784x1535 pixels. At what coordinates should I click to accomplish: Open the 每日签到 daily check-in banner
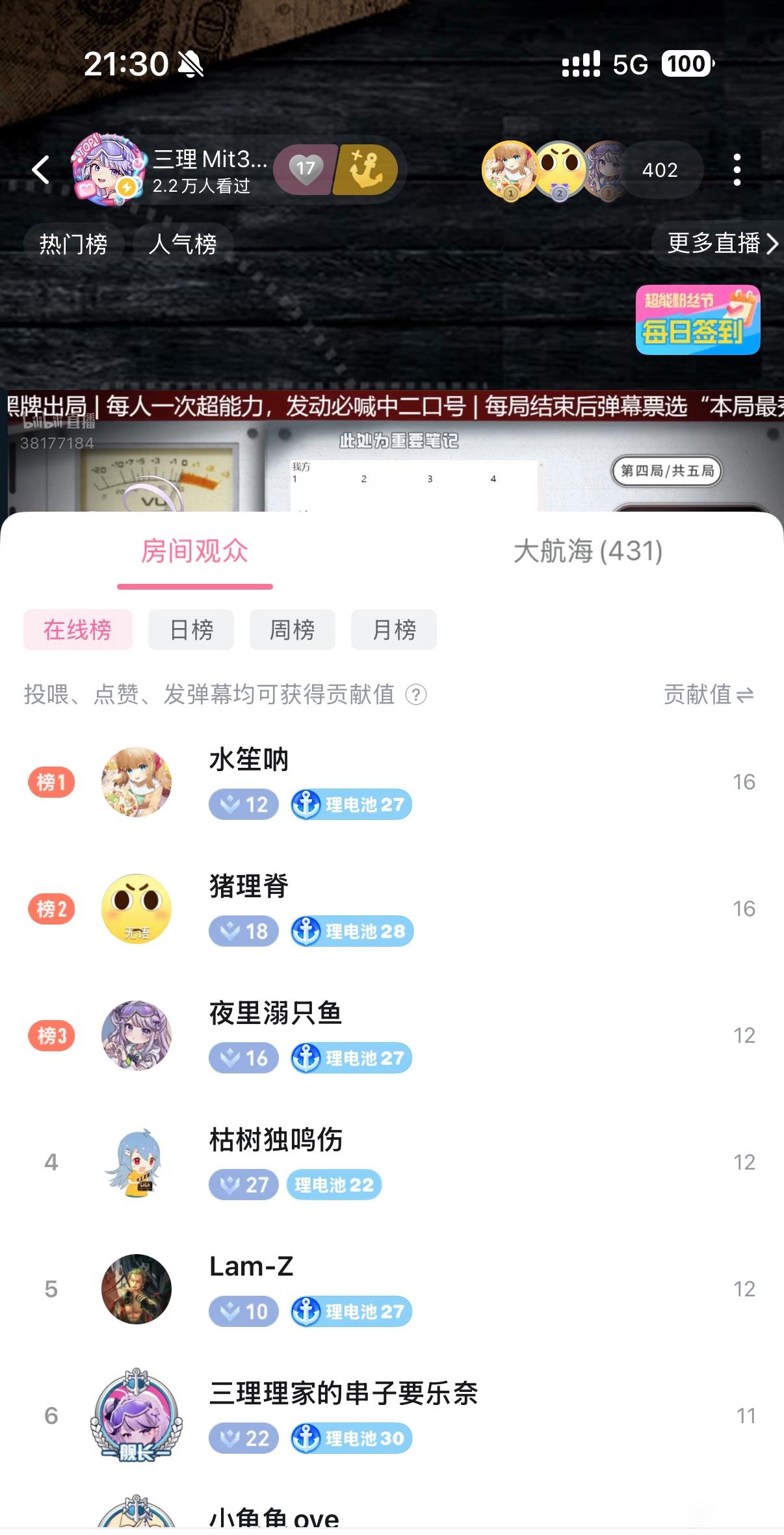698,320
